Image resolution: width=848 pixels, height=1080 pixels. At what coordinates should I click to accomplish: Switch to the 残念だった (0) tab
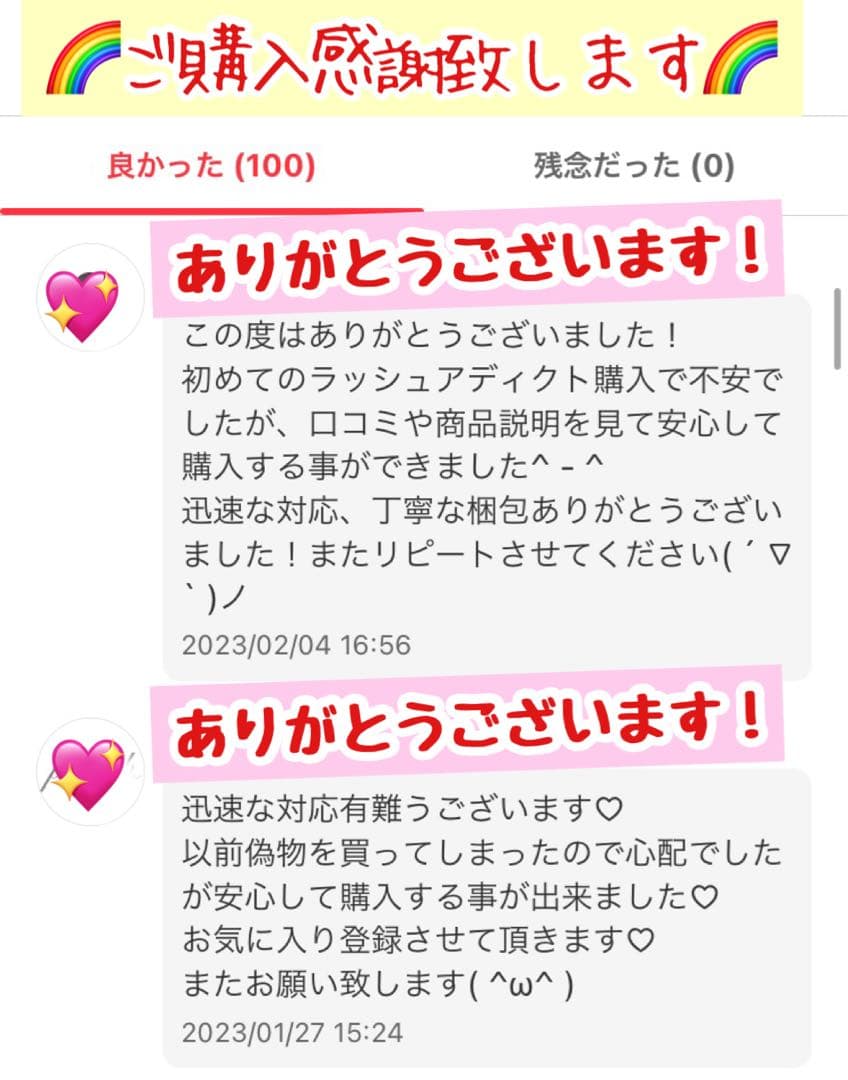(x=635, y=169)
